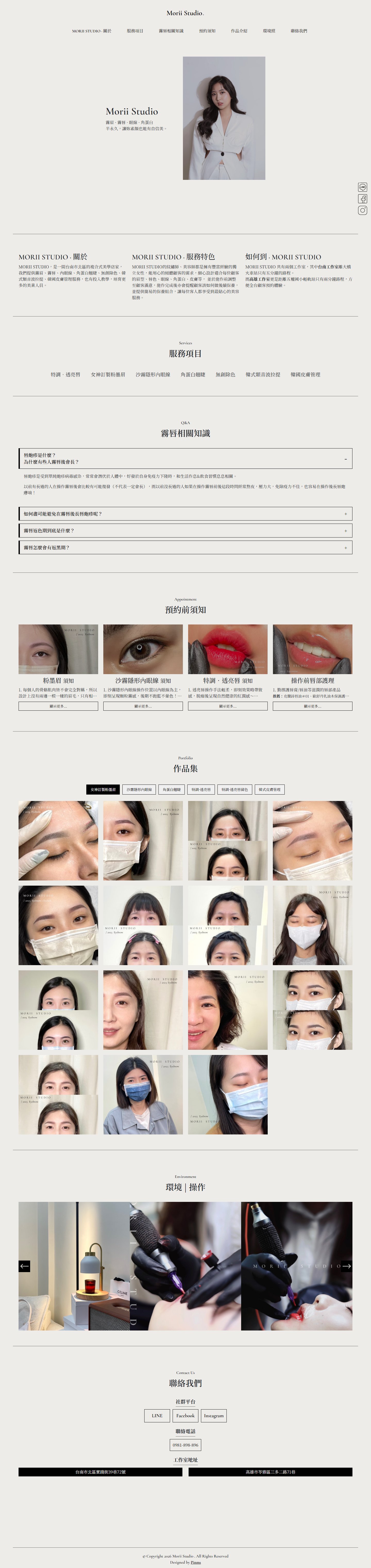The width and height of the screenshot is (371, 1568).
Task: Open the 女神訂製粉墨眉 service link
Action: pos(108,374)
